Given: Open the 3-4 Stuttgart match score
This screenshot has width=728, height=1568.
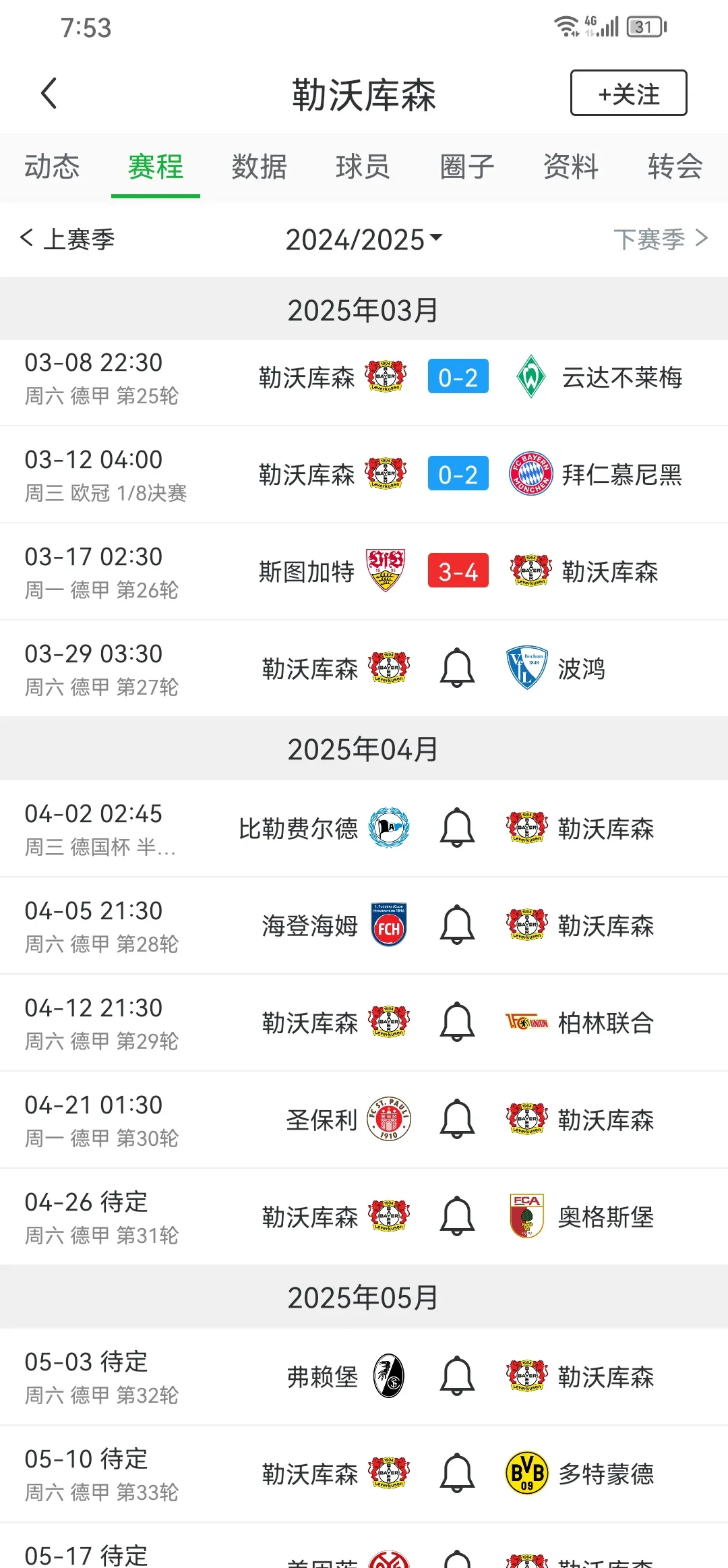Looking at the screenshot, I should [458, 571].
